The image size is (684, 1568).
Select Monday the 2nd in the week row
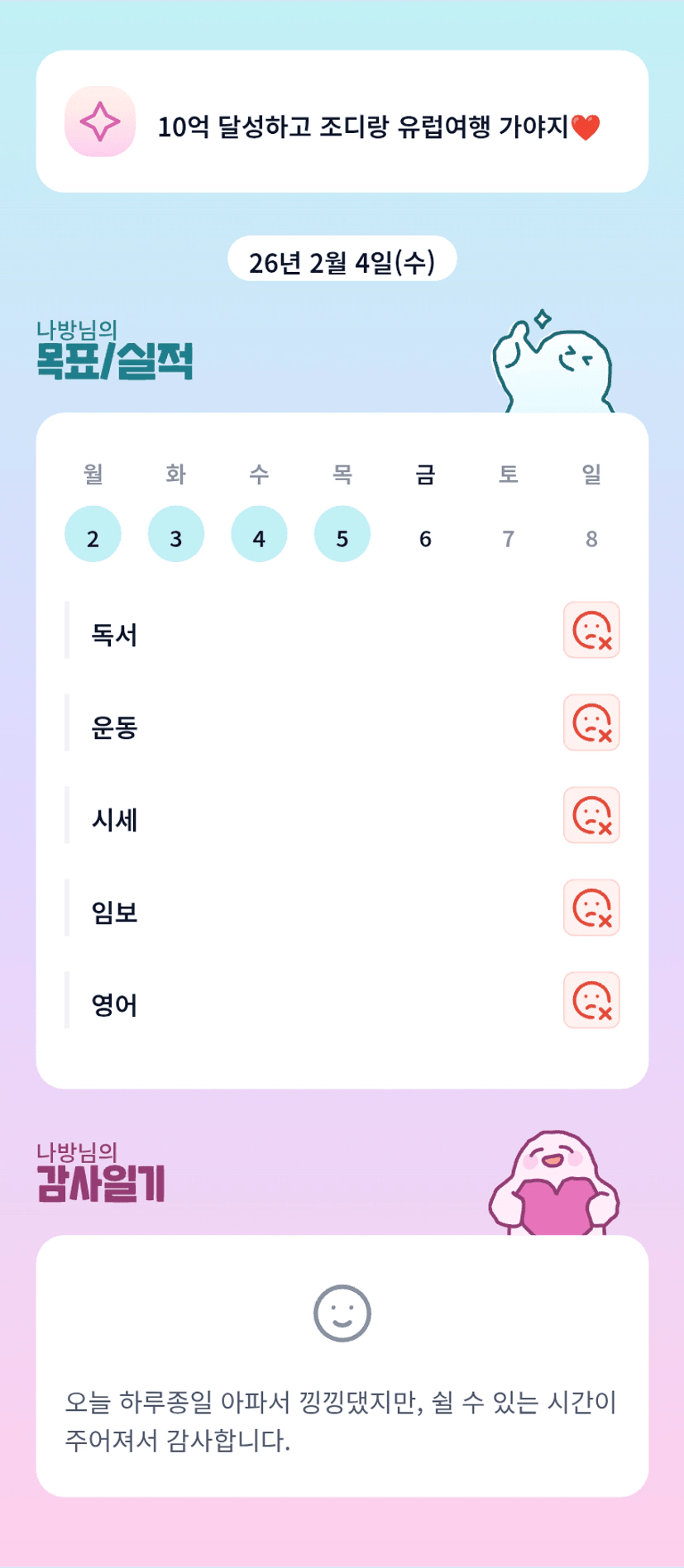click(x=93, y=535)
